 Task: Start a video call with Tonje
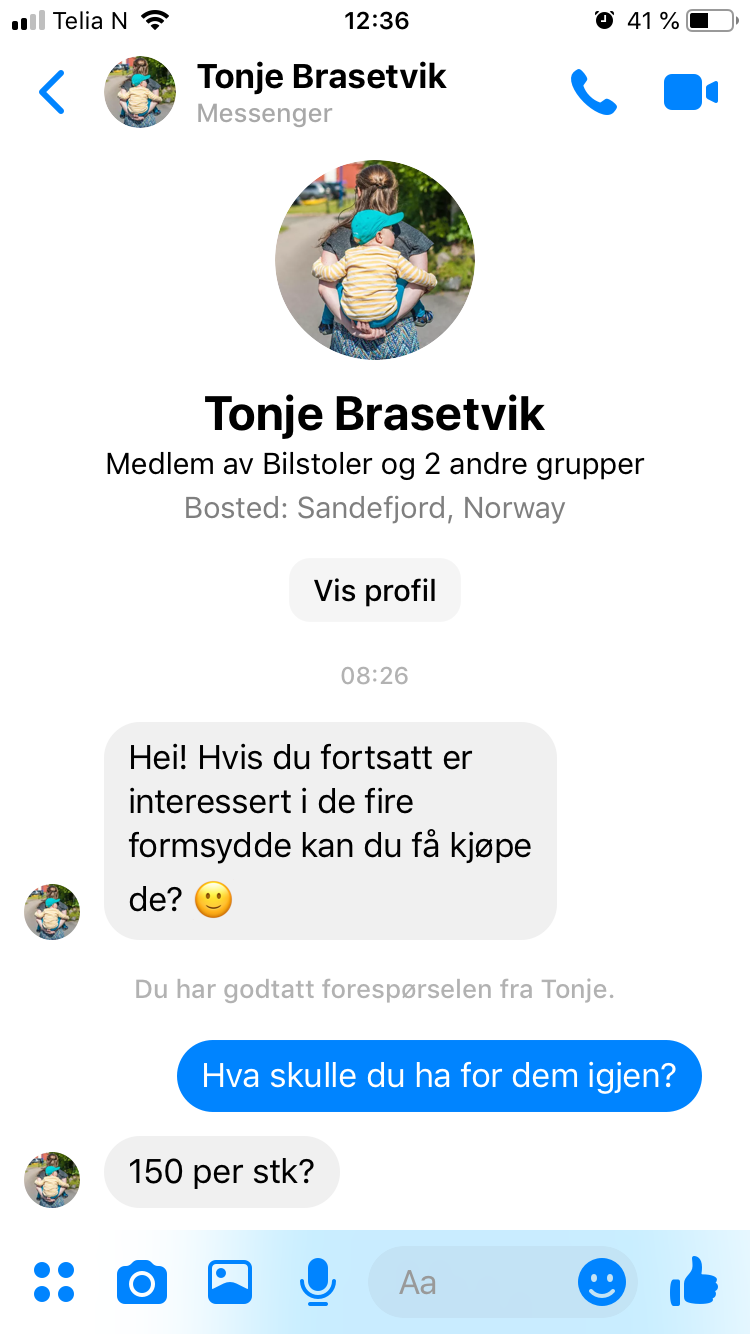(x=691, y=92)
